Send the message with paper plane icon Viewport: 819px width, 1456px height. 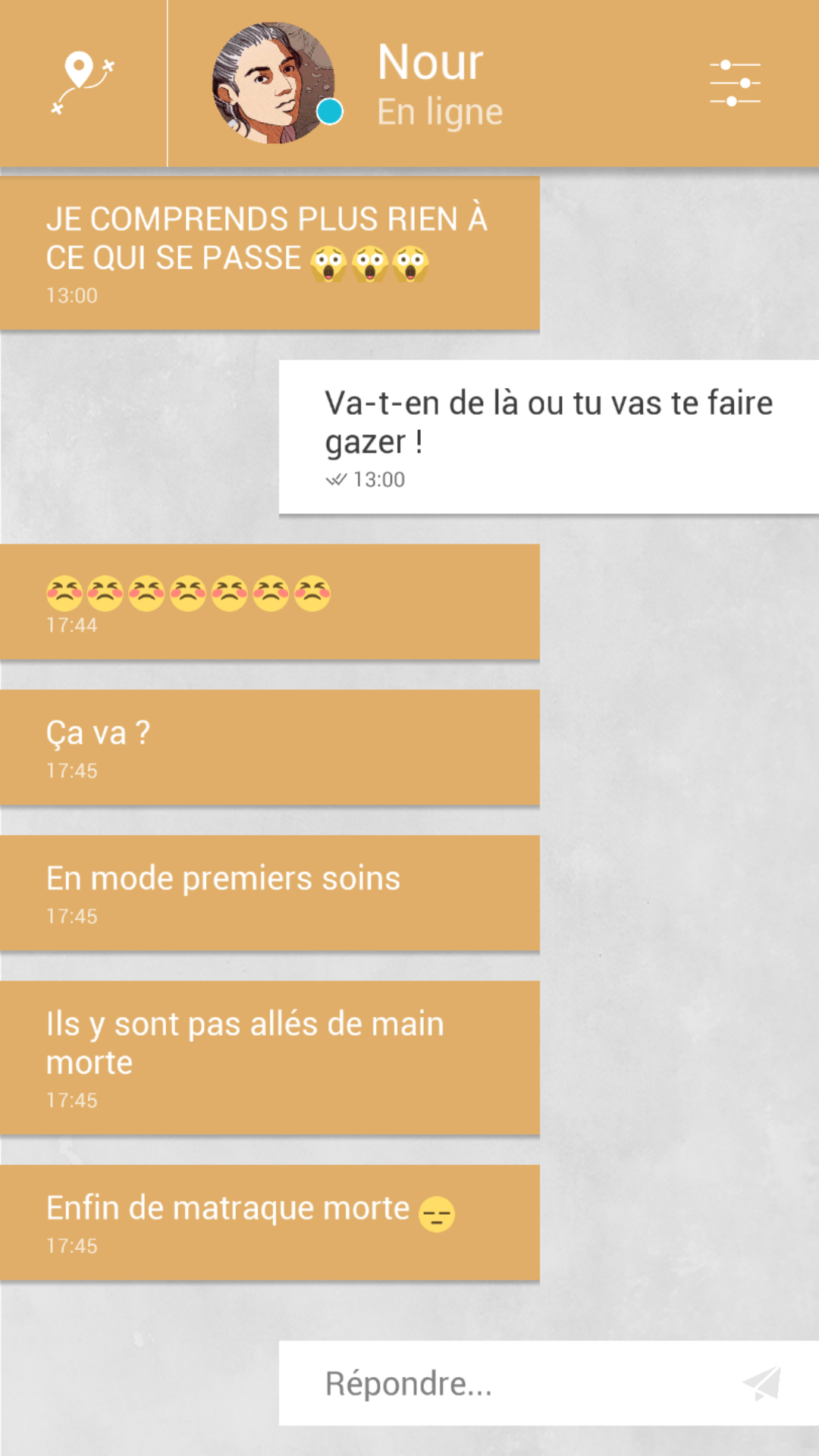[762, 1383]
